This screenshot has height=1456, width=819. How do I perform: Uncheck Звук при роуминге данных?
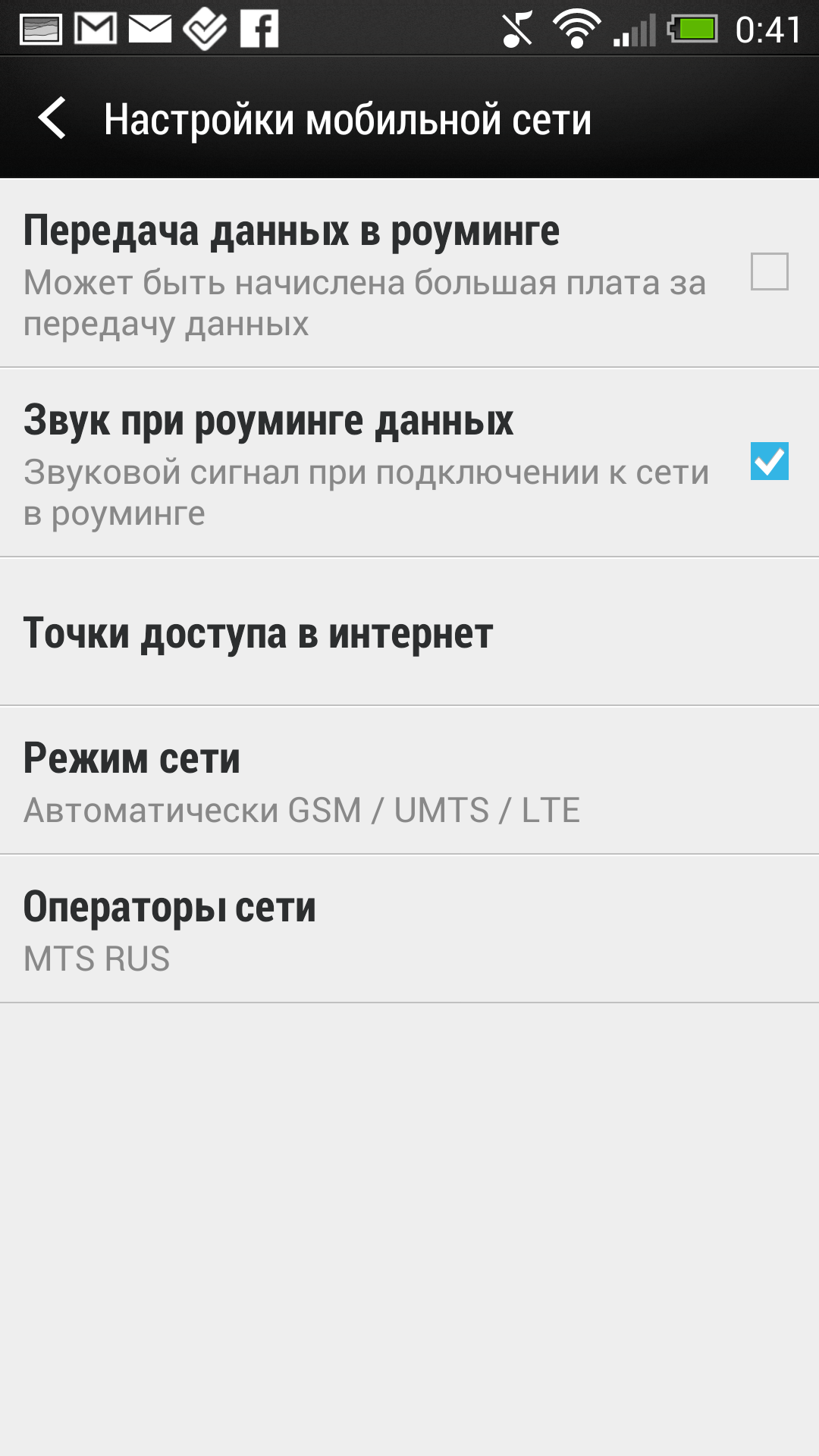pyautogui.click(x=769, y=461)
